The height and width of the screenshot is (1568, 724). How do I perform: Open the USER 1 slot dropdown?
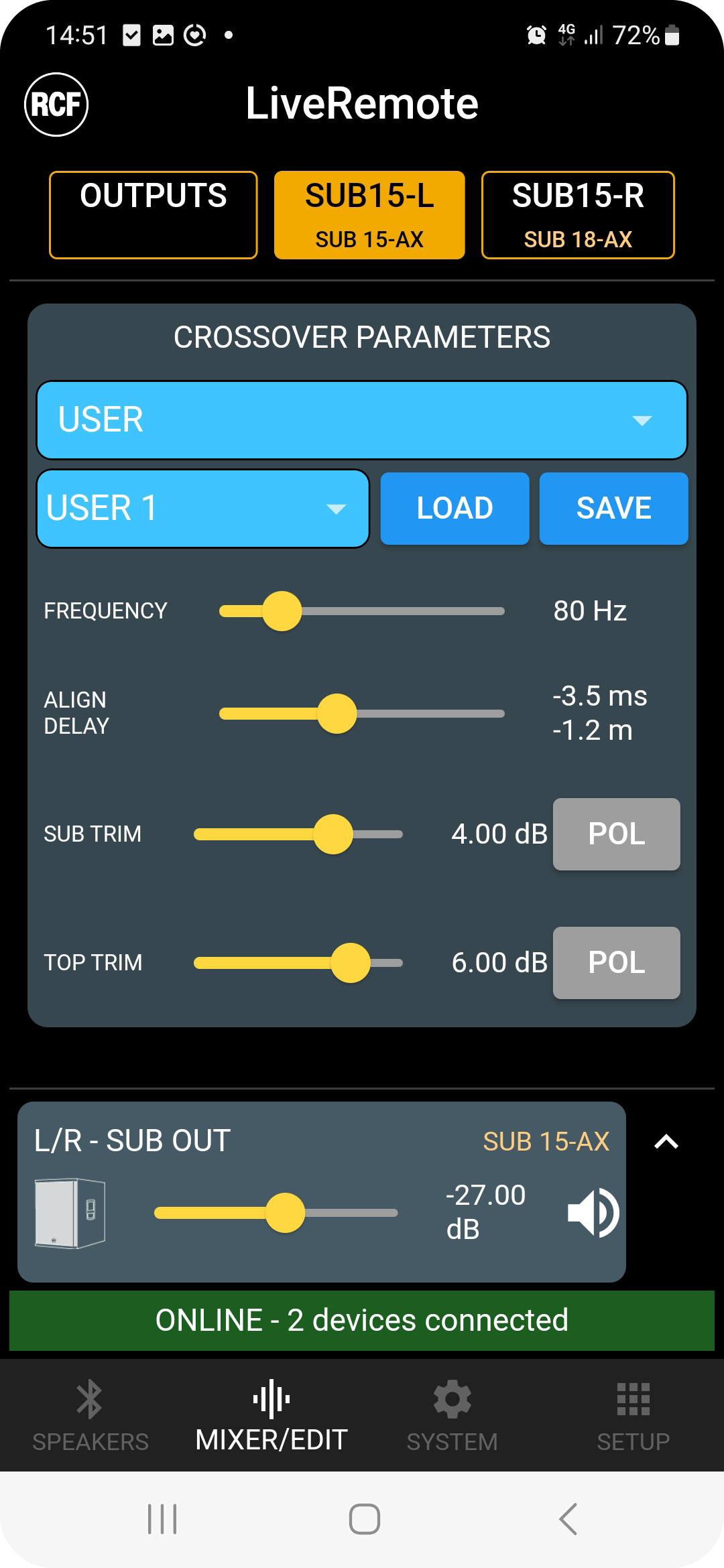202,509
